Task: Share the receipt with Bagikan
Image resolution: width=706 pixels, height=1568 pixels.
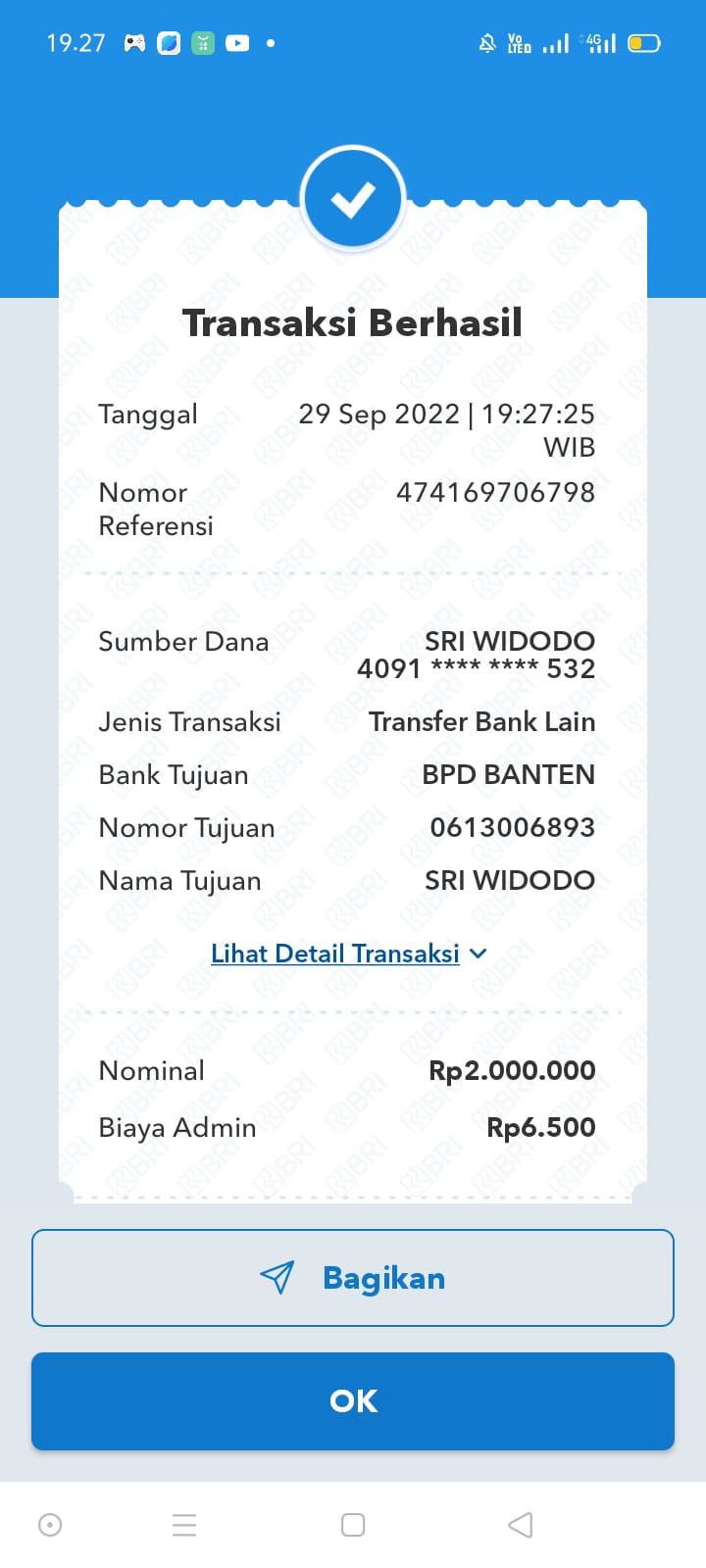Action: [353, 1278]
